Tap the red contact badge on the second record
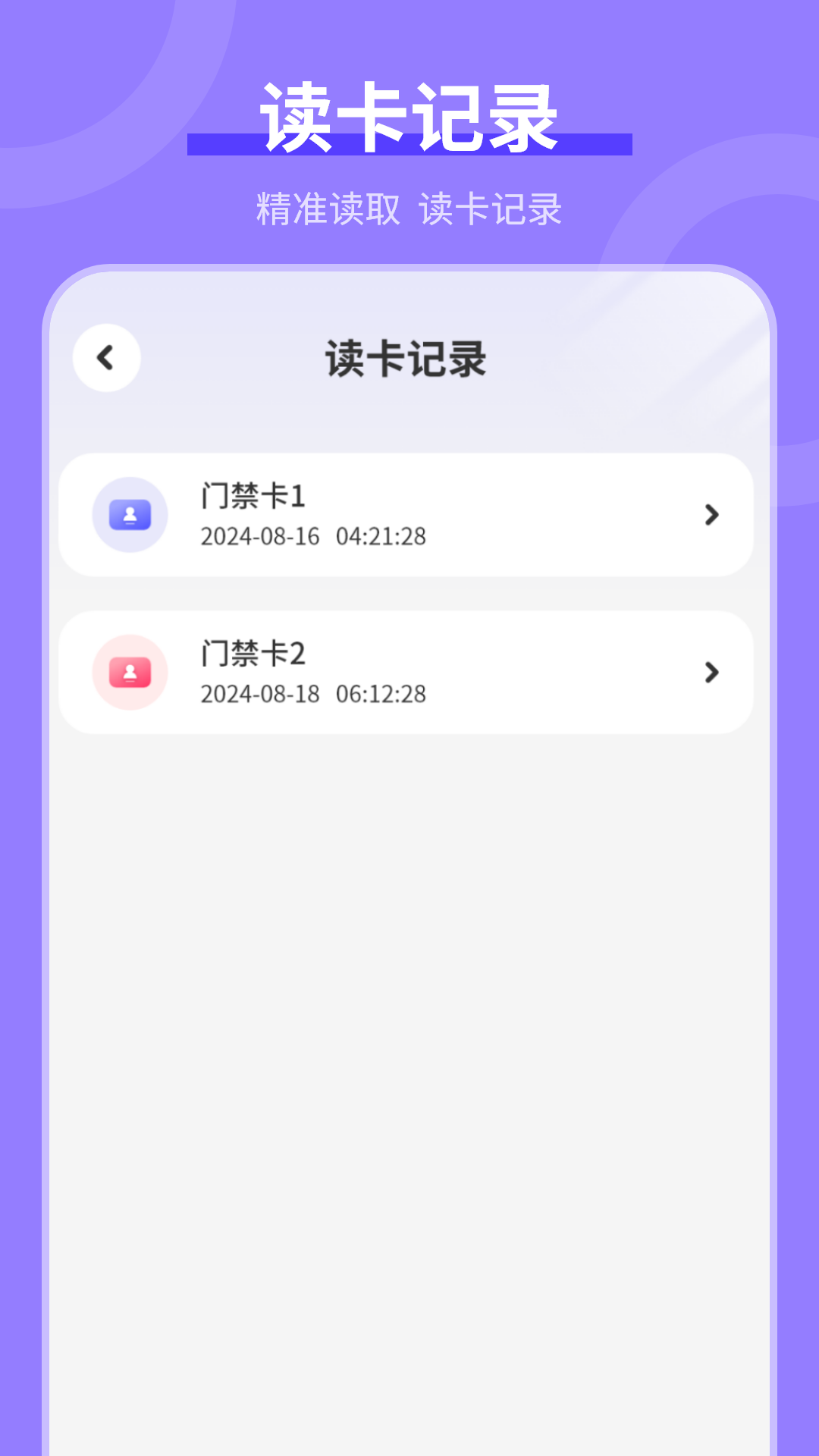The height and width of the screenshot is (1456, 819). point(130,672)
